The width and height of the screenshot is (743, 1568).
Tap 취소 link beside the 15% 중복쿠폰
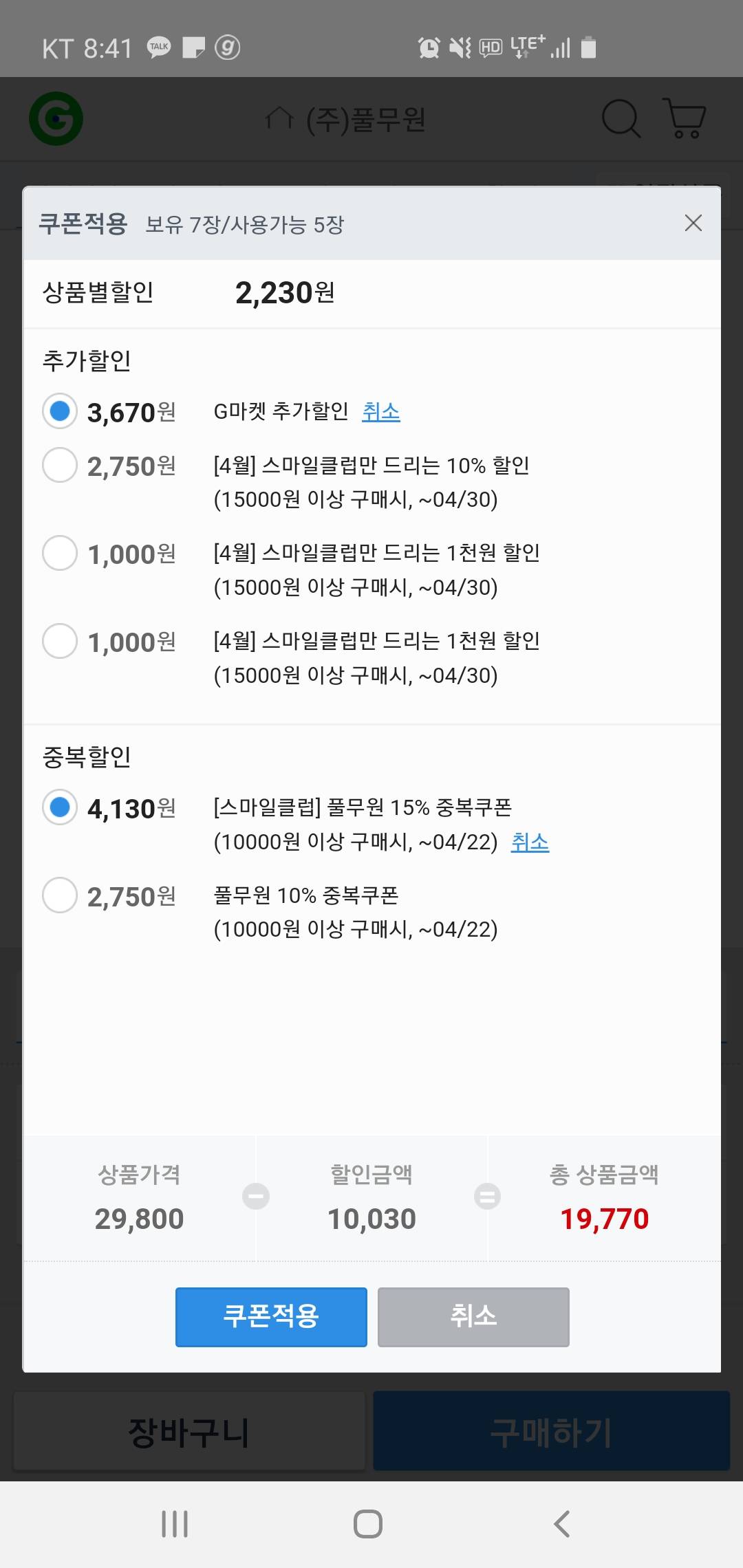(x=530, y=842)
